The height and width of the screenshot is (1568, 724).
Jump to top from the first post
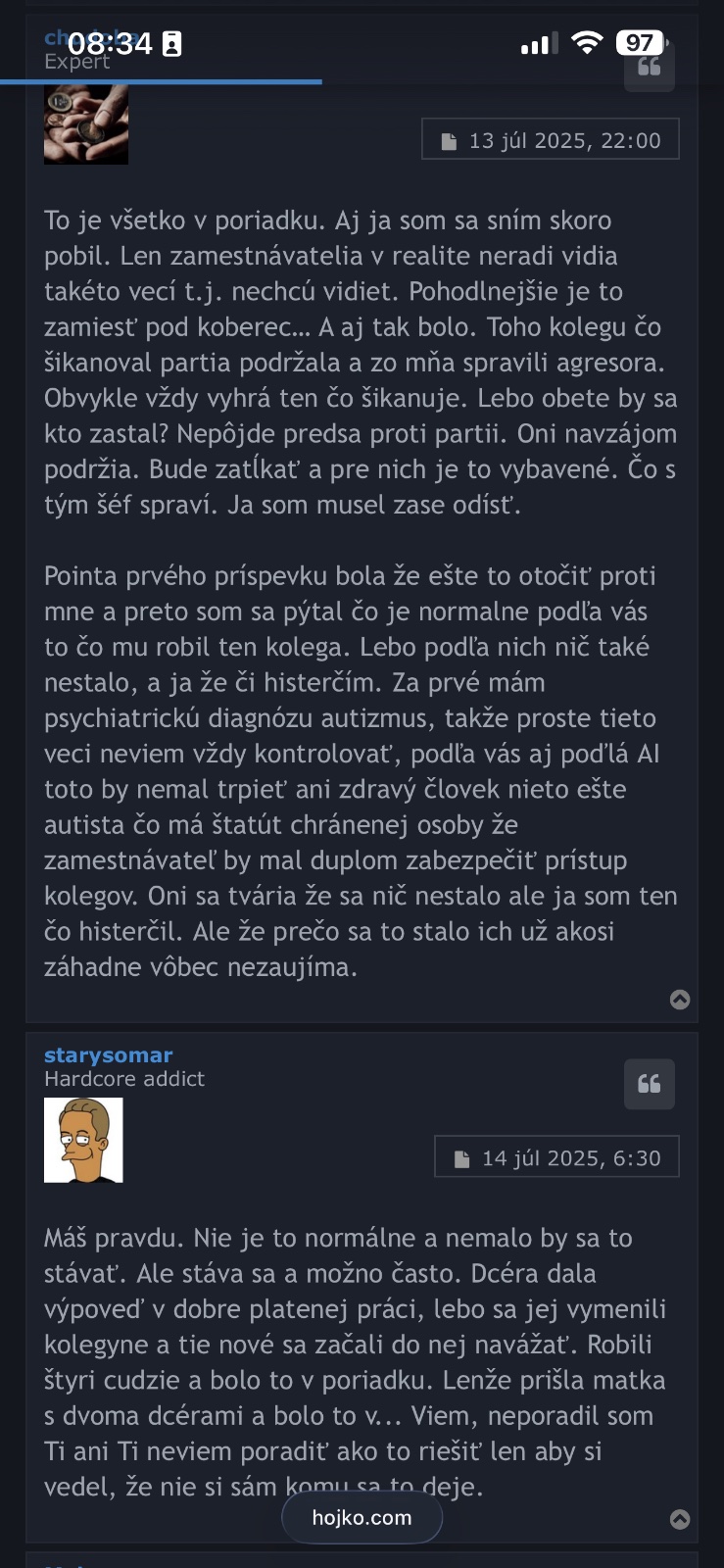pos(680,1000)
